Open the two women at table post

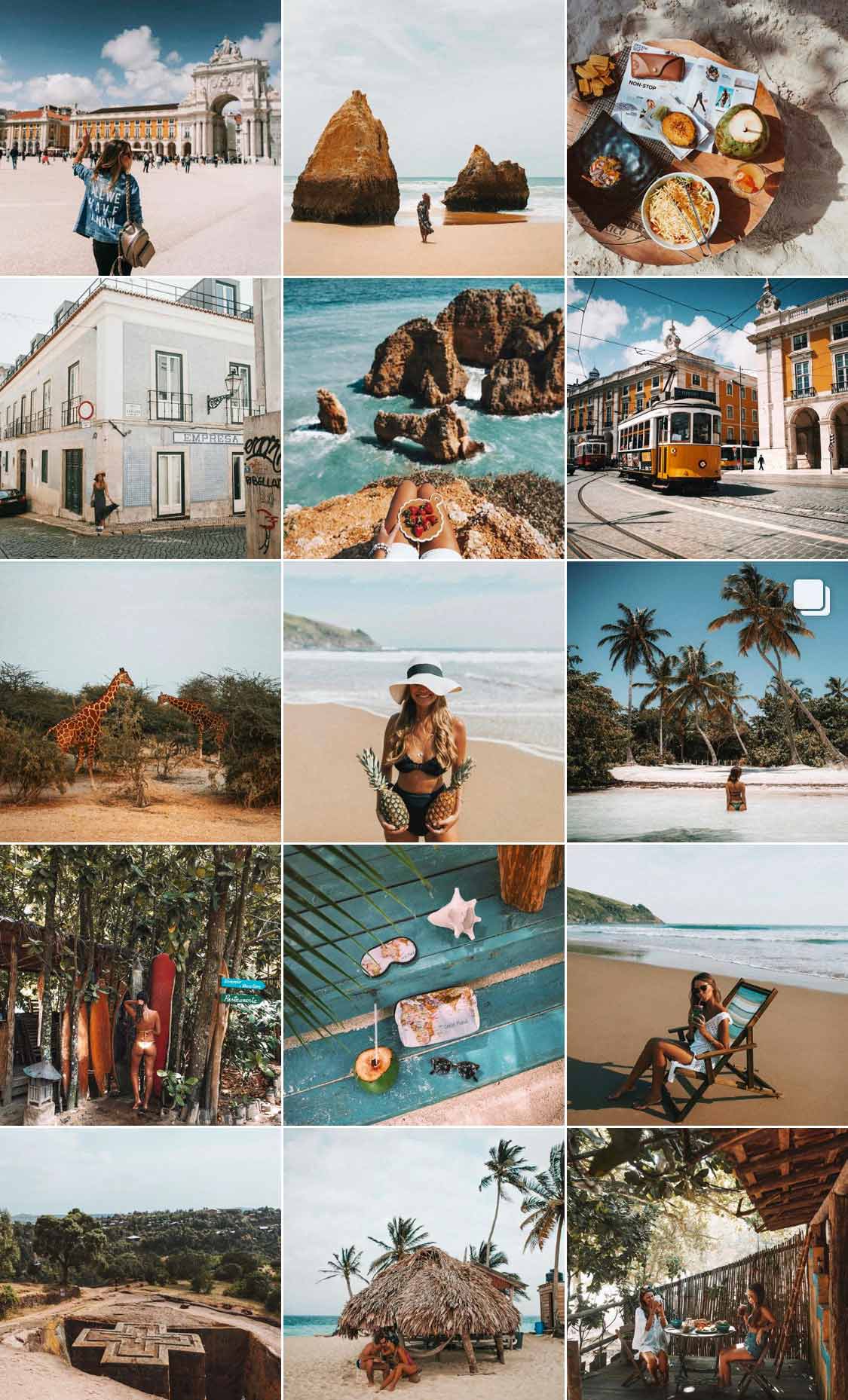pos(708,1264)
